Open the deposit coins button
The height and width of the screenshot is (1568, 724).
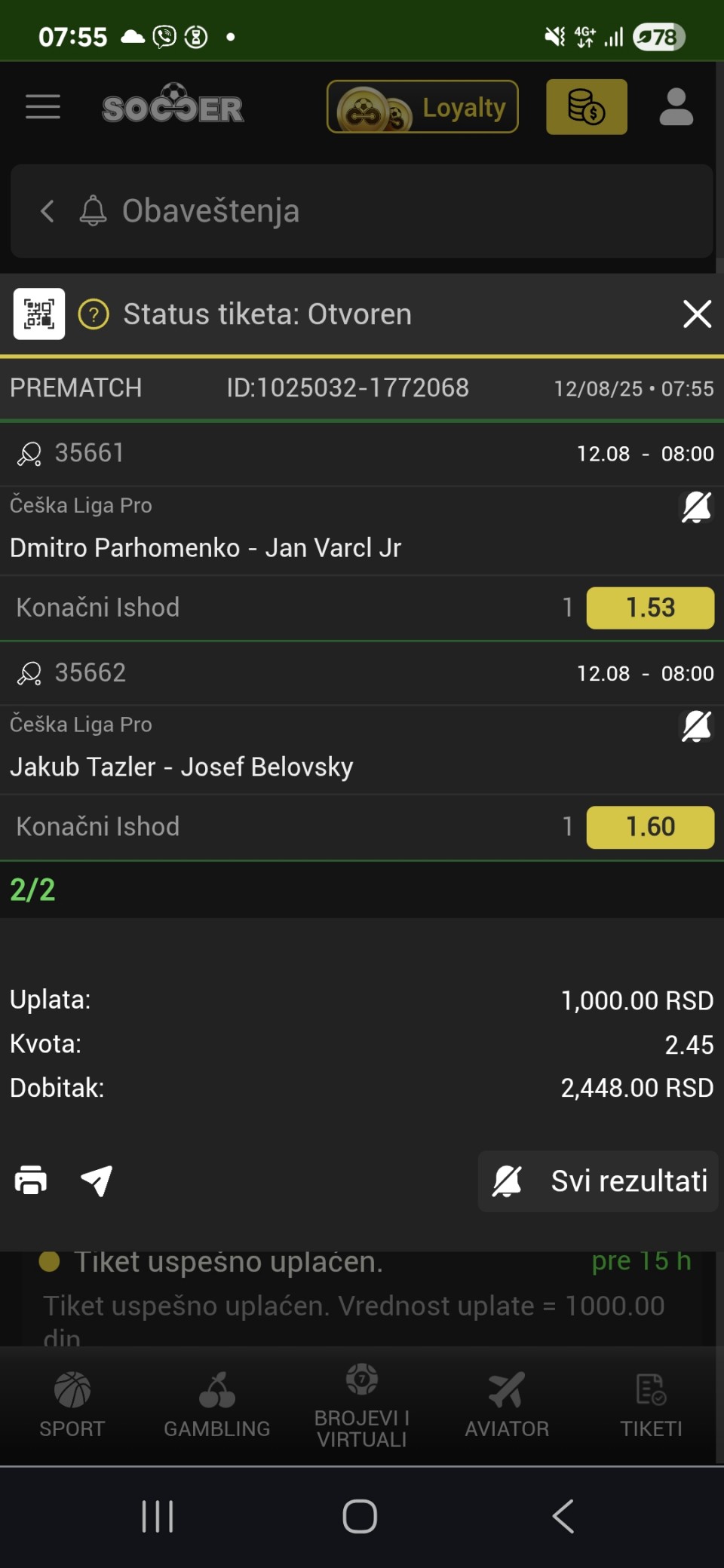(x=587, y=107)
